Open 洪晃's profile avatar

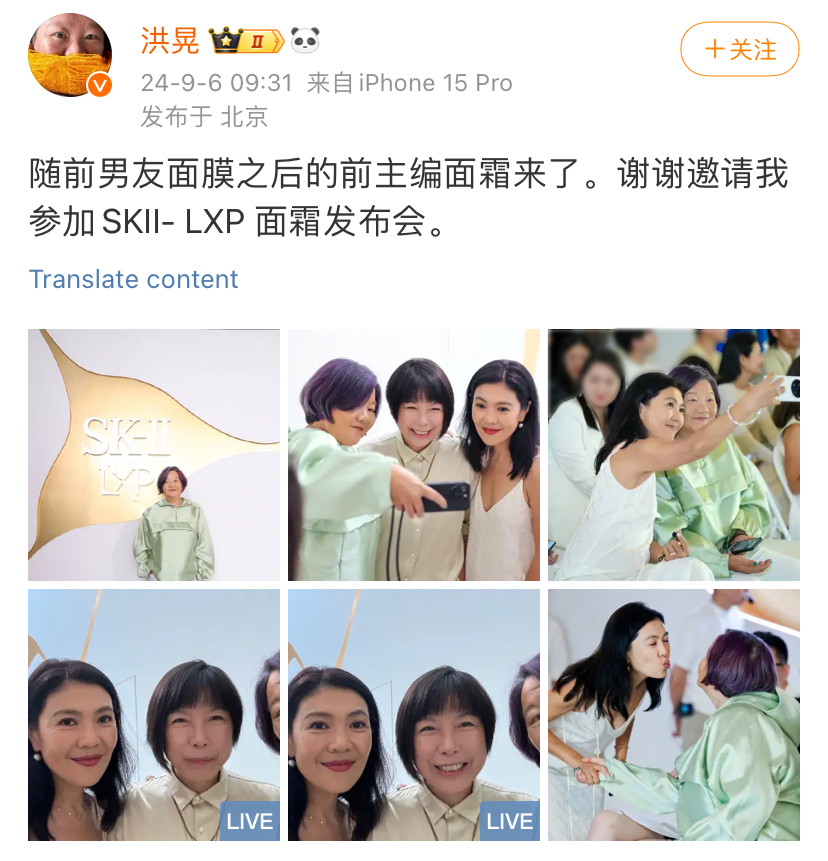(x=69, y=55)
